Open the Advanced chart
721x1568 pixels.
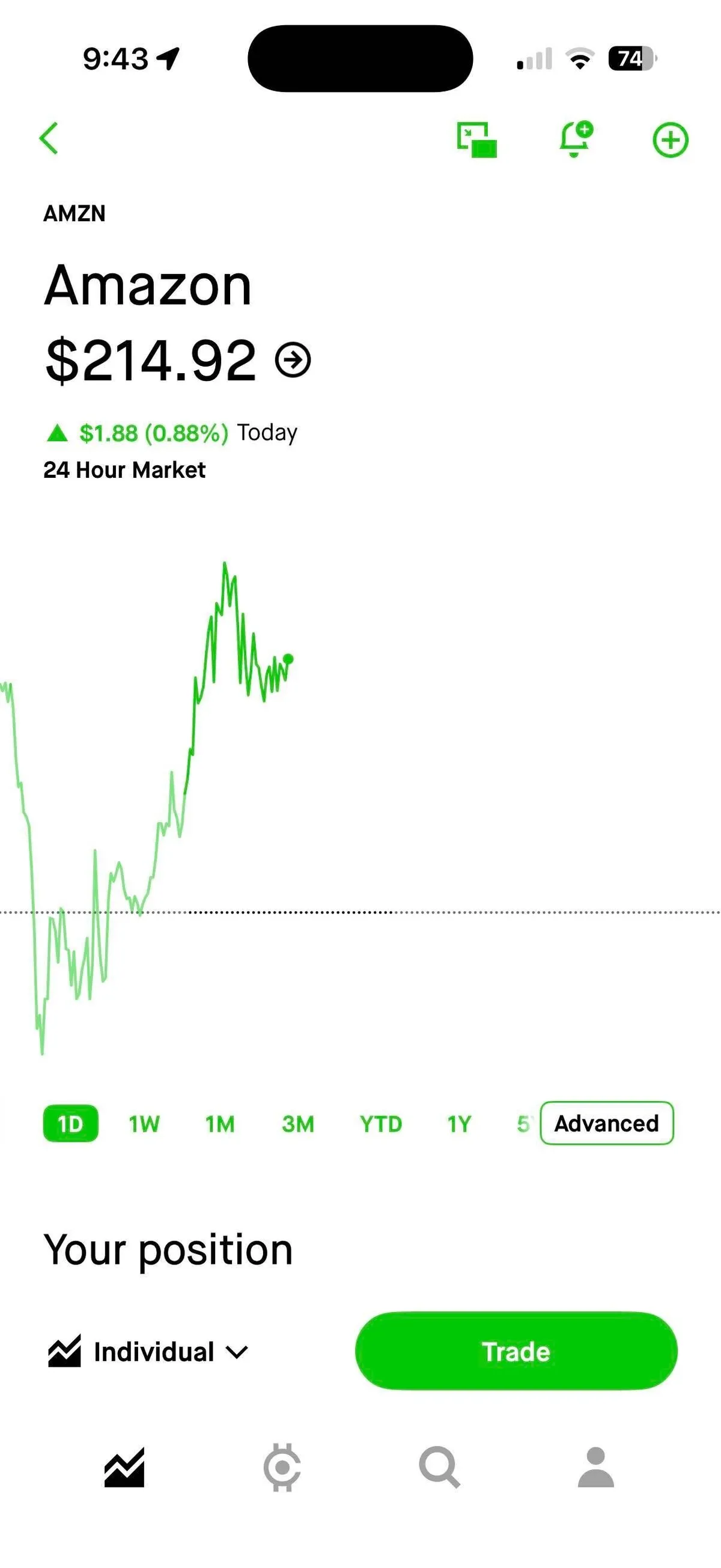(x=607, y=1123)
